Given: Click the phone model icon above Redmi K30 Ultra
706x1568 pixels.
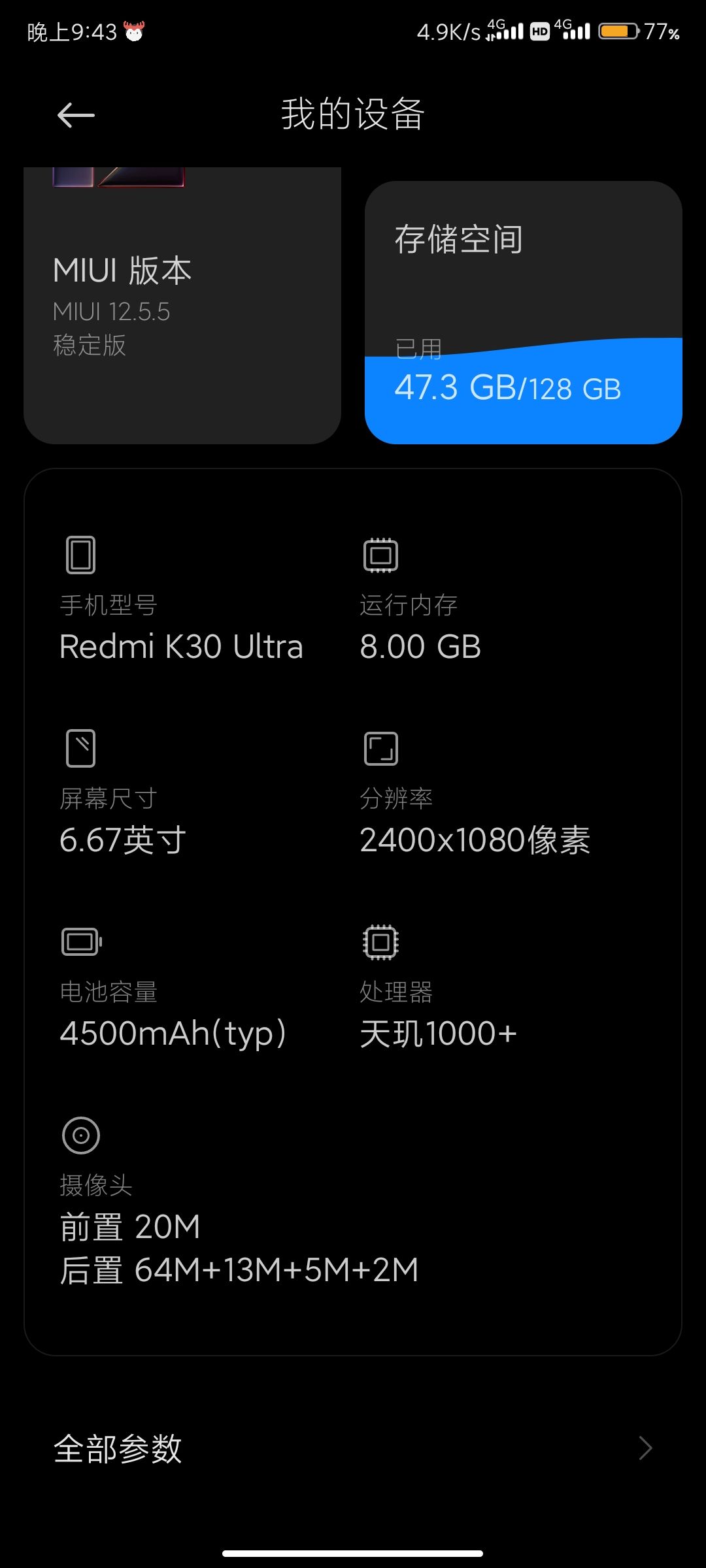Looking at the screenshot, I should pyautogui.click(x=80, y=556).
